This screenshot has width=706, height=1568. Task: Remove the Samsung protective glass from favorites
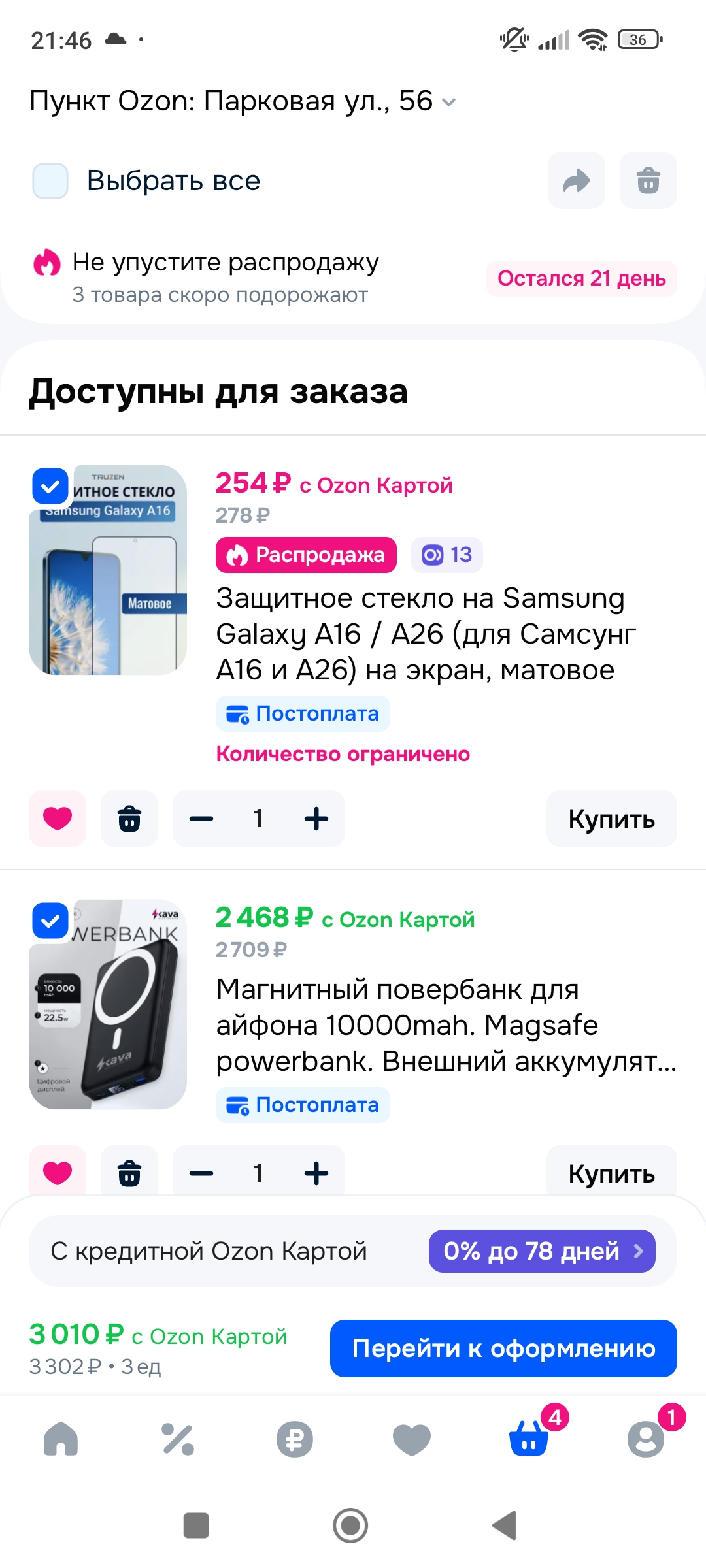[x=58, y=819]
